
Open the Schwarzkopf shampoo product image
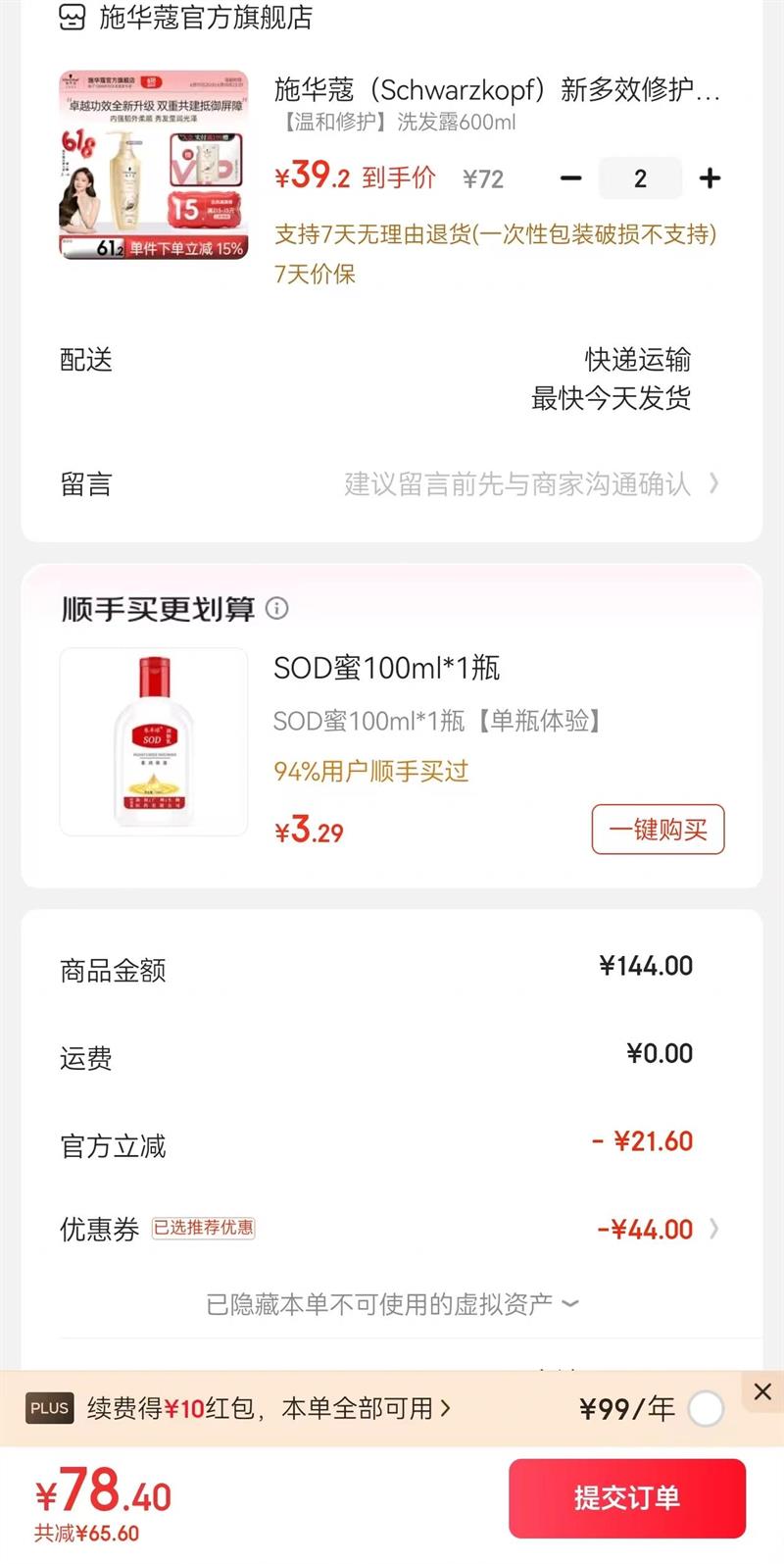pyautogui.click(x=154, y=166)
